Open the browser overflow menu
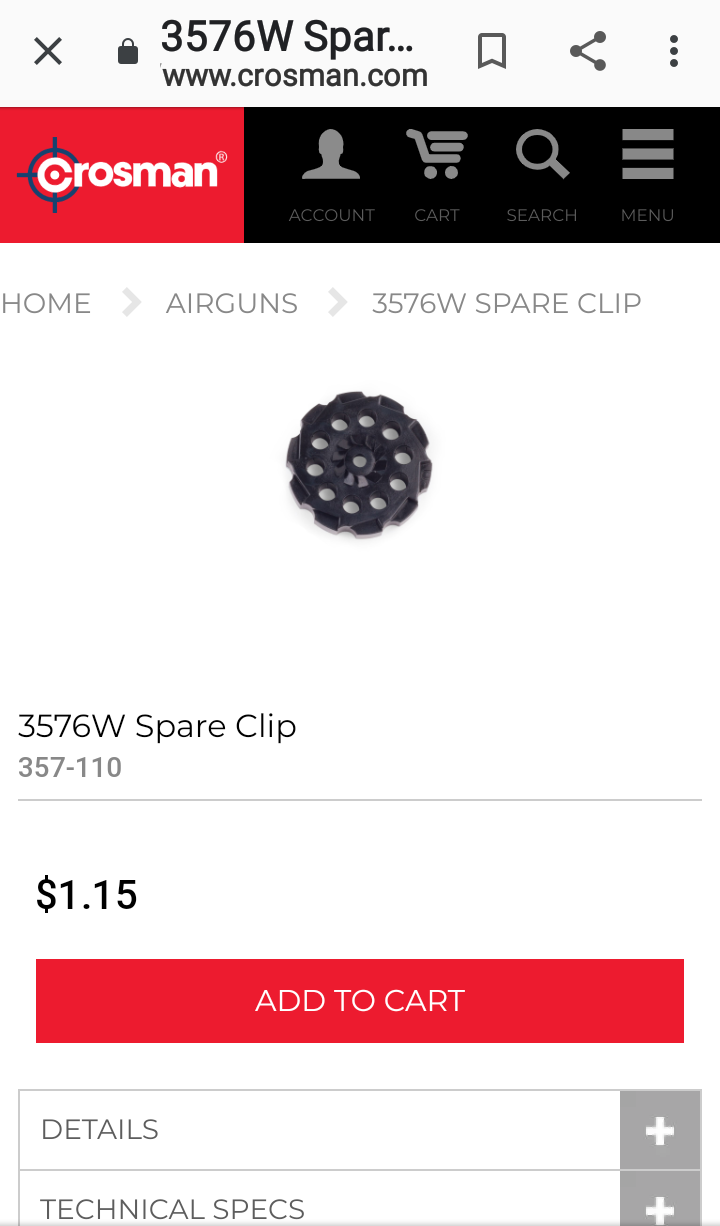The image size is (720, 1226). point(674,52)
